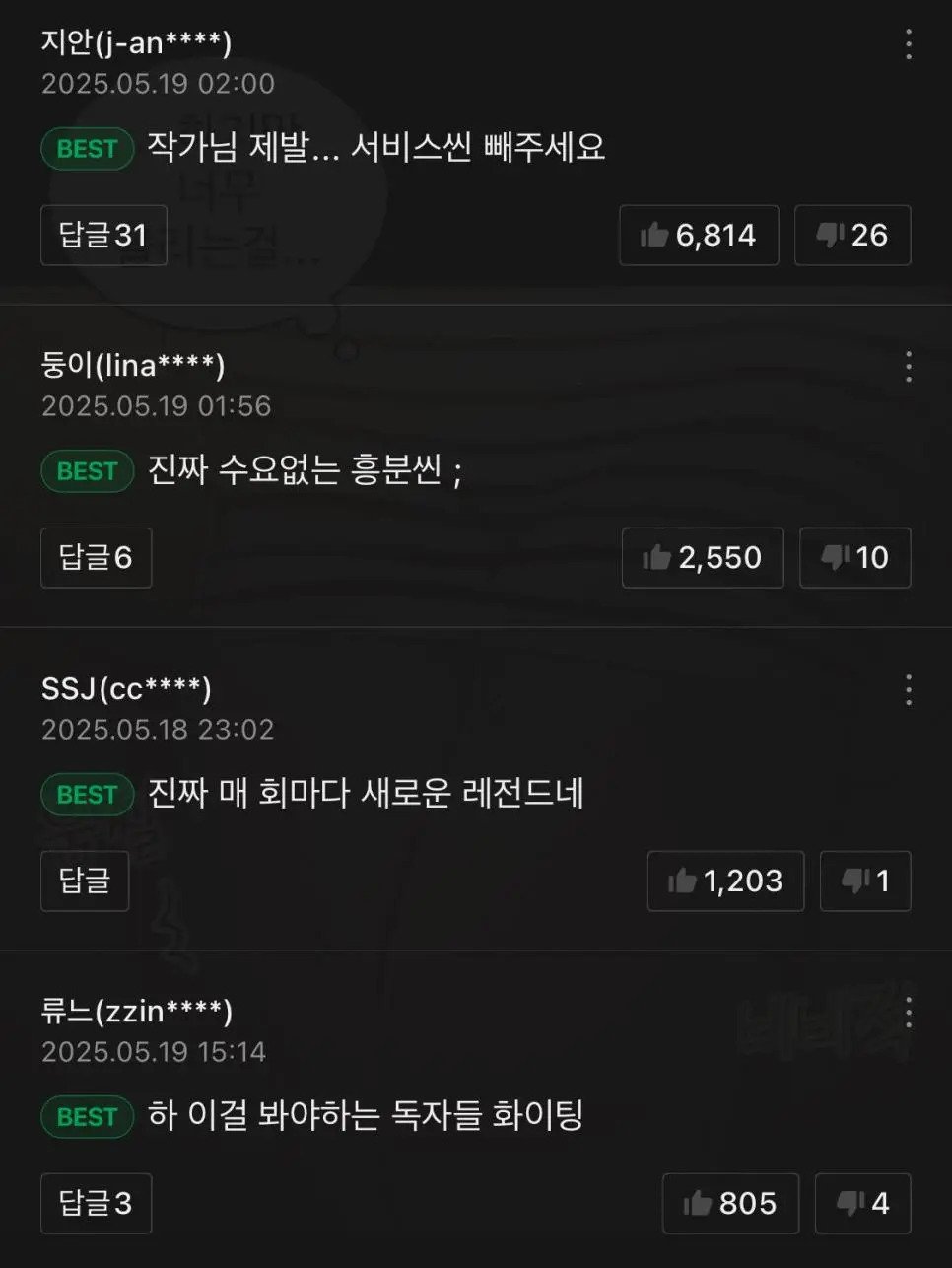This screenshot has width=952, height=1268.
Task: Dislike SSJ's comment with 1 dislike
Action: click(x=865, y=881)
